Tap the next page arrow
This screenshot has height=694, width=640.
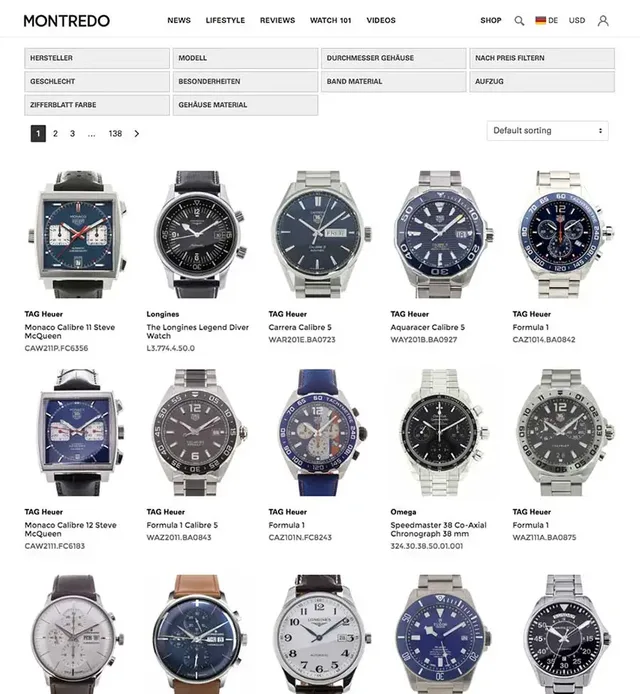tap(137, 133)
